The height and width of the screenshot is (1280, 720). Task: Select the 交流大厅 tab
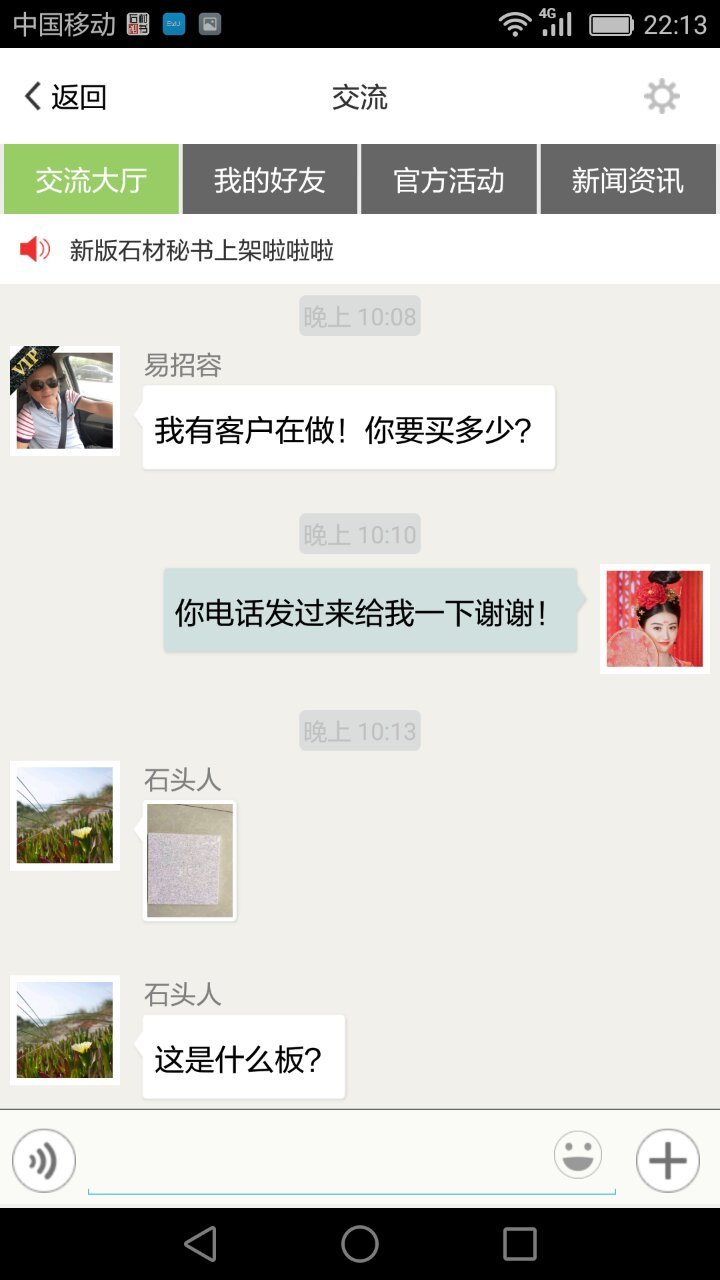(x=90, y=179)
